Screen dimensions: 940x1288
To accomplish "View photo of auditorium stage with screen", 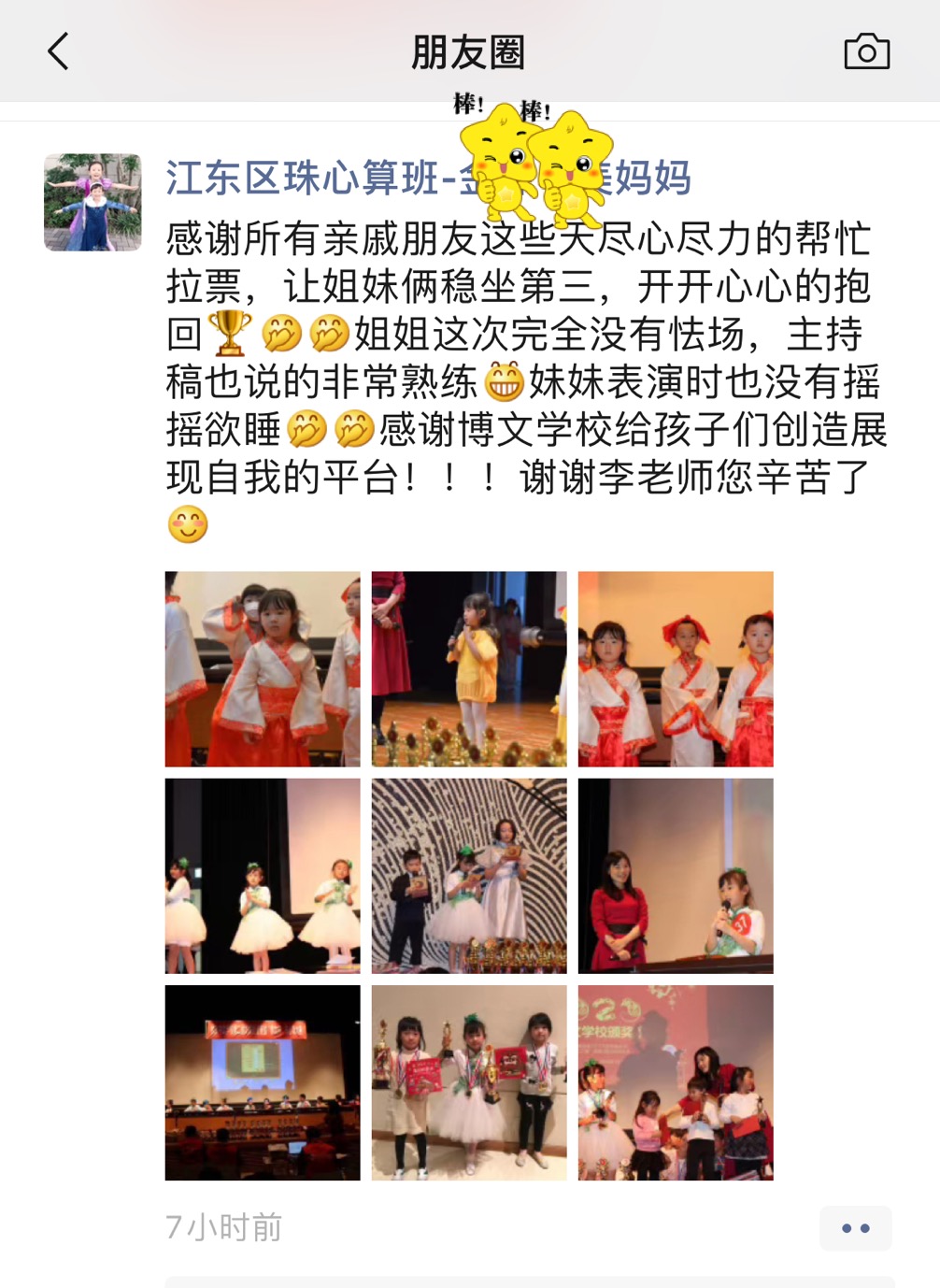I will [263, 1082].
